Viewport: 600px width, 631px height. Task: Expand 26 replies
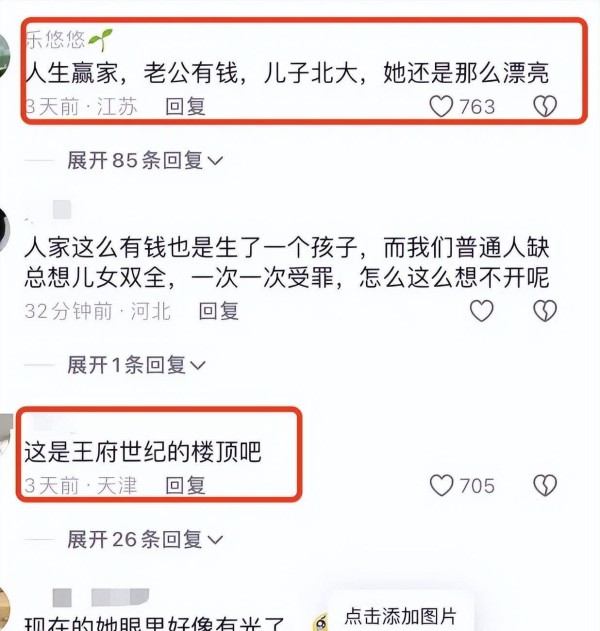[145, 540]
